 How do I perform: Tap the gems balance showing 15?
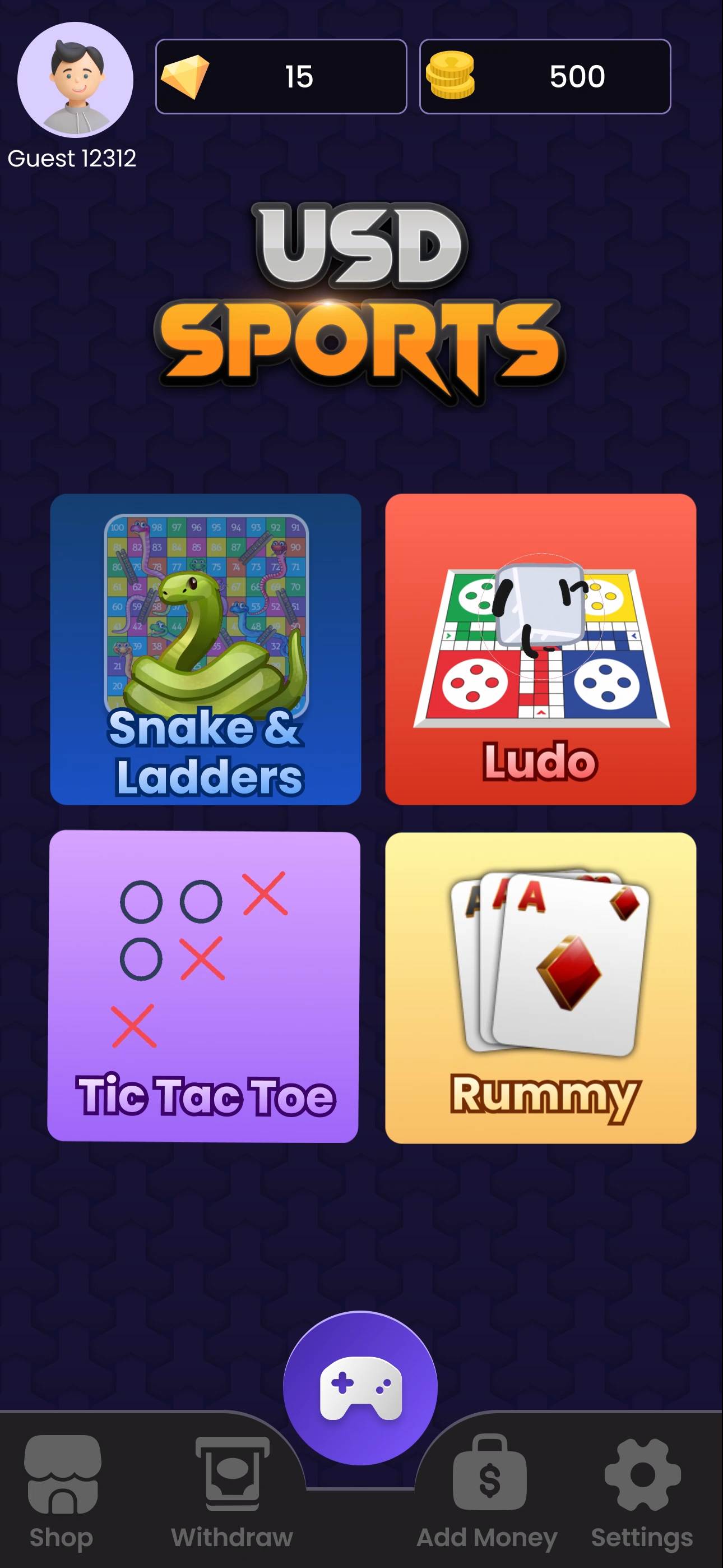tap(281, 77)
